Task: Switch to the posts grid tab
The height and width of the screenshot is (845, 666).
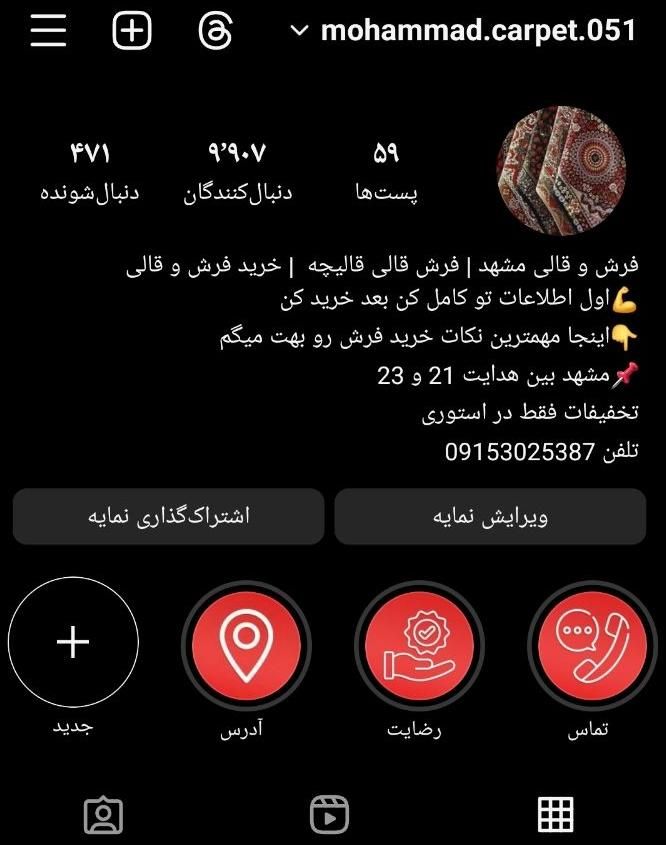Action: pyautogui.click(x=555, y=815)
